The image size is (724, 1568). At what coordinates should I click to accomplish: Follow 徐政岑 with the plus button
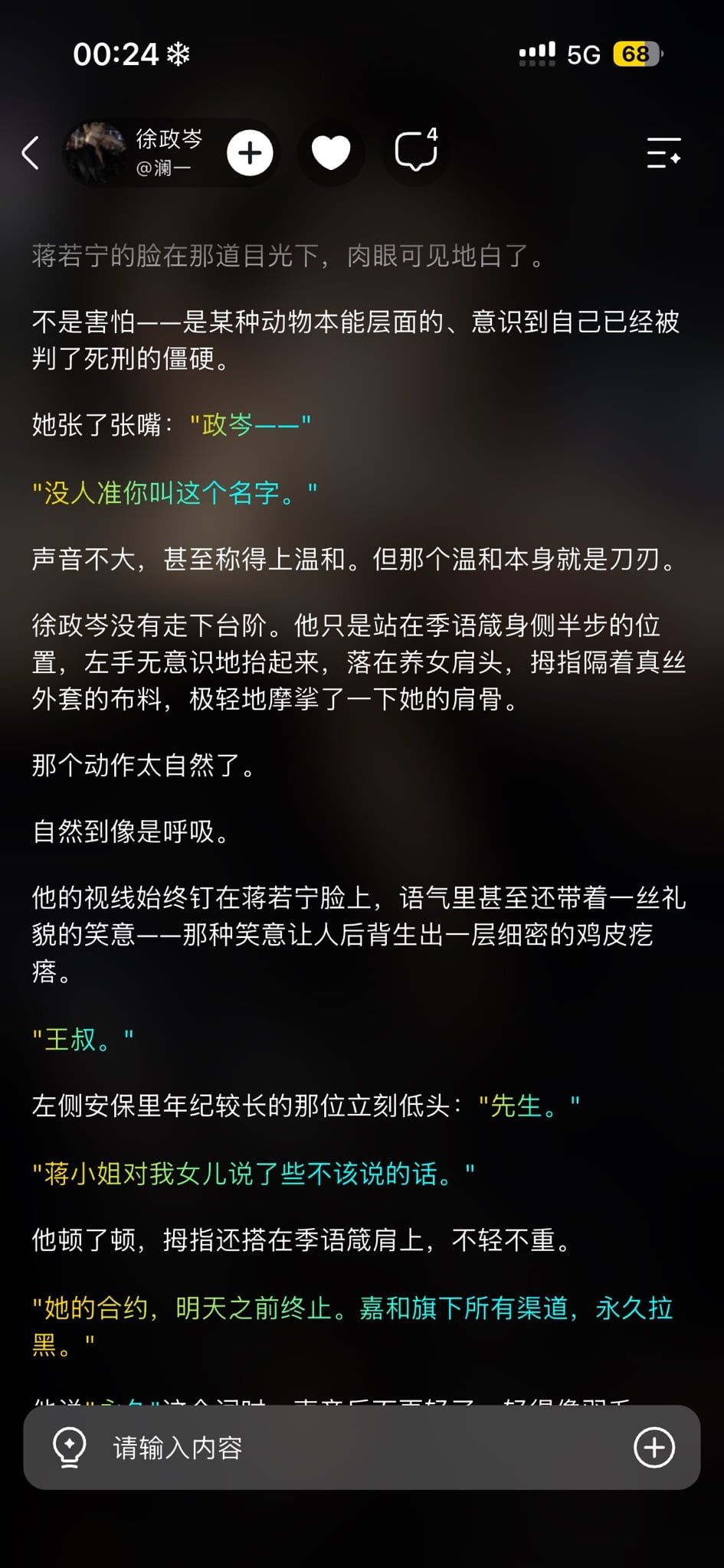point(250,153)
